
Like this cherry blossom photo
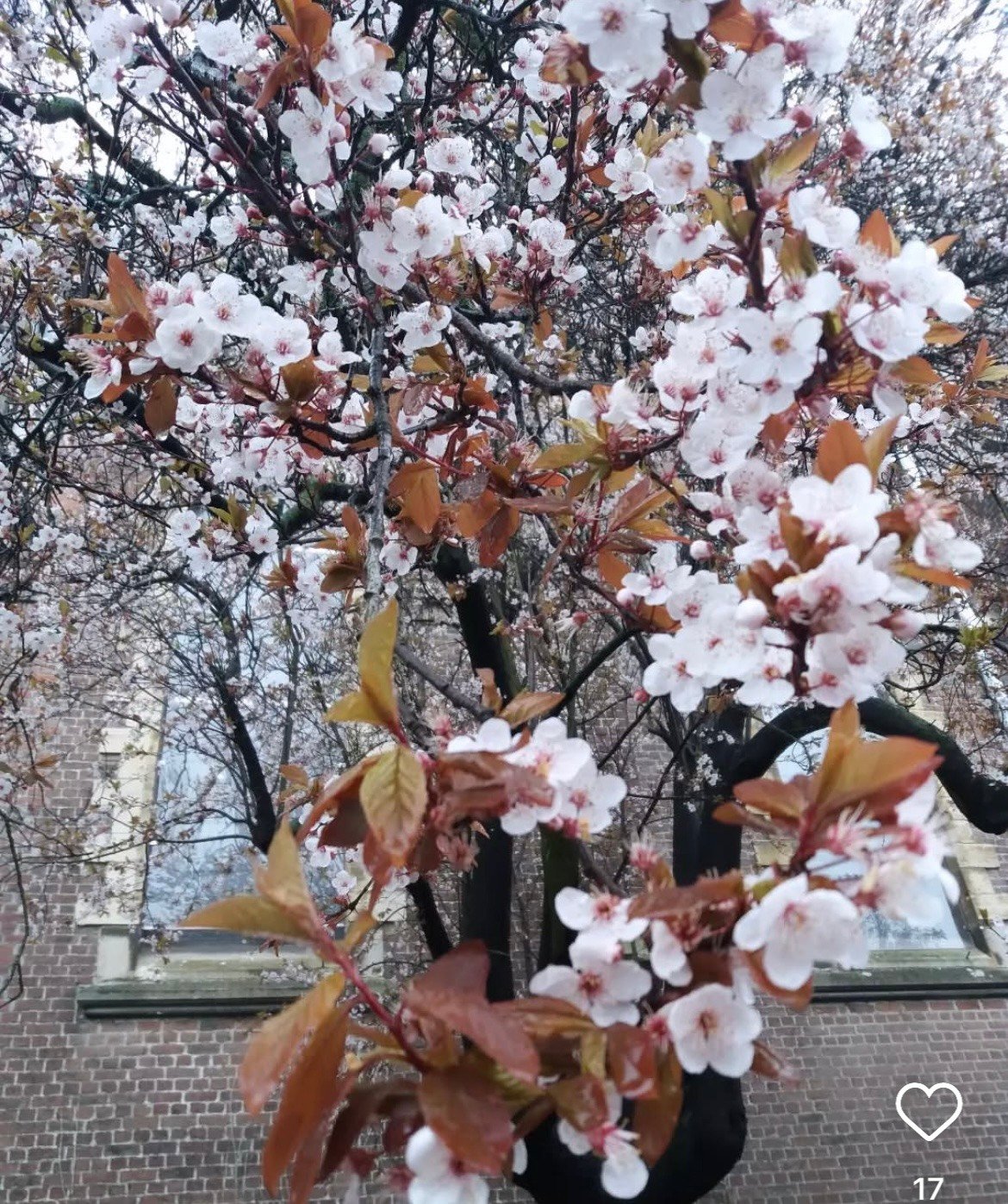pos(929,1112)
